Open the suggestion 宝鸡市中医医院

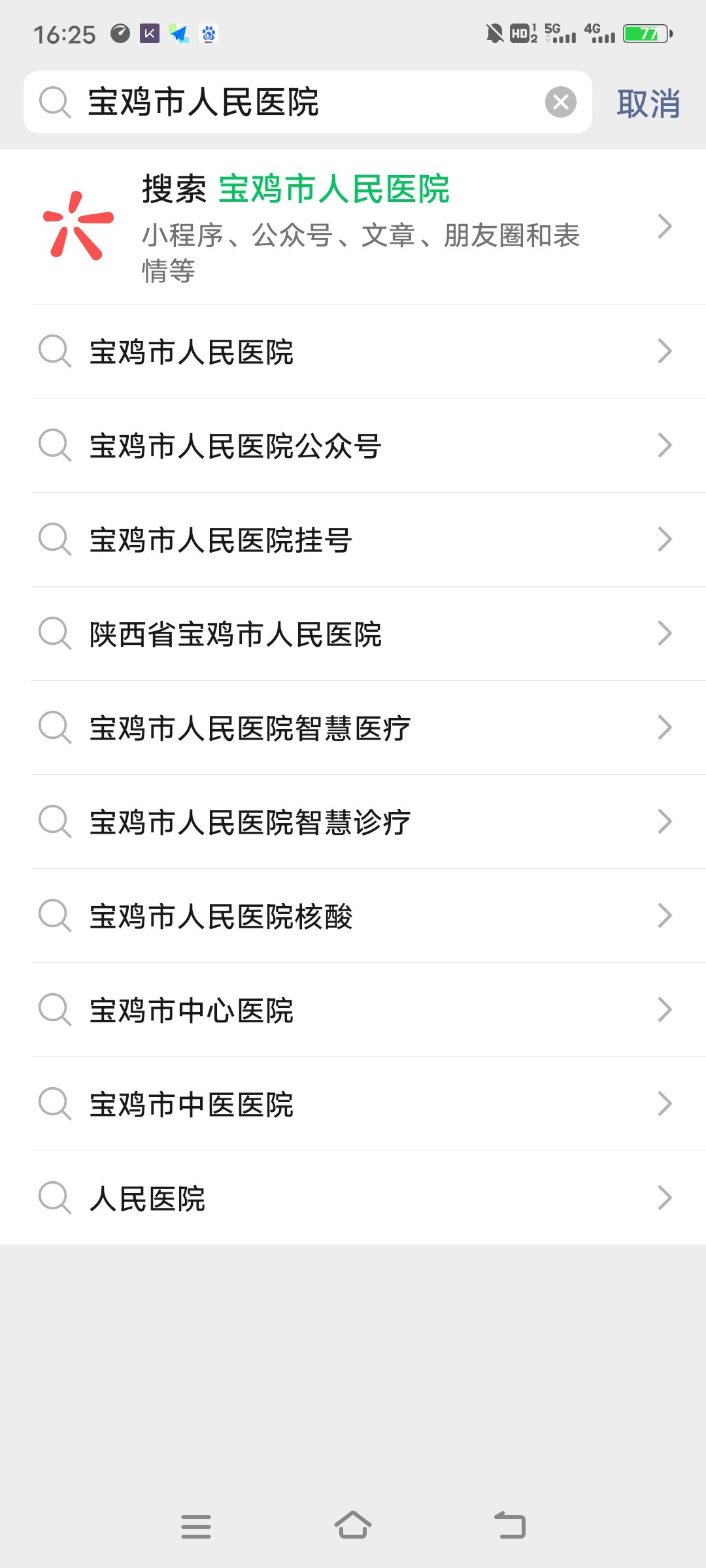click(353, 1104)
